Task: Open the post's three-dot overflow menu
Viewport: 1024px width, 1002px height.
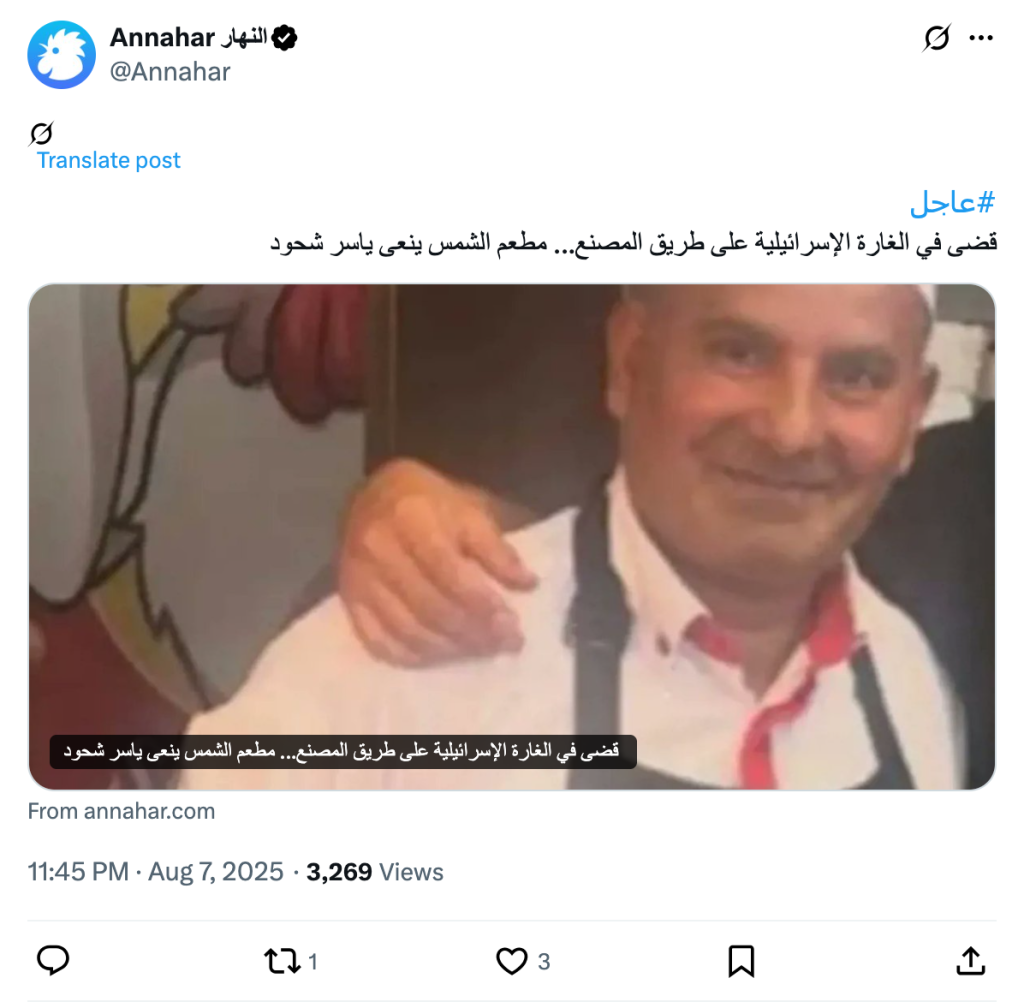Action: coord(981,39)
